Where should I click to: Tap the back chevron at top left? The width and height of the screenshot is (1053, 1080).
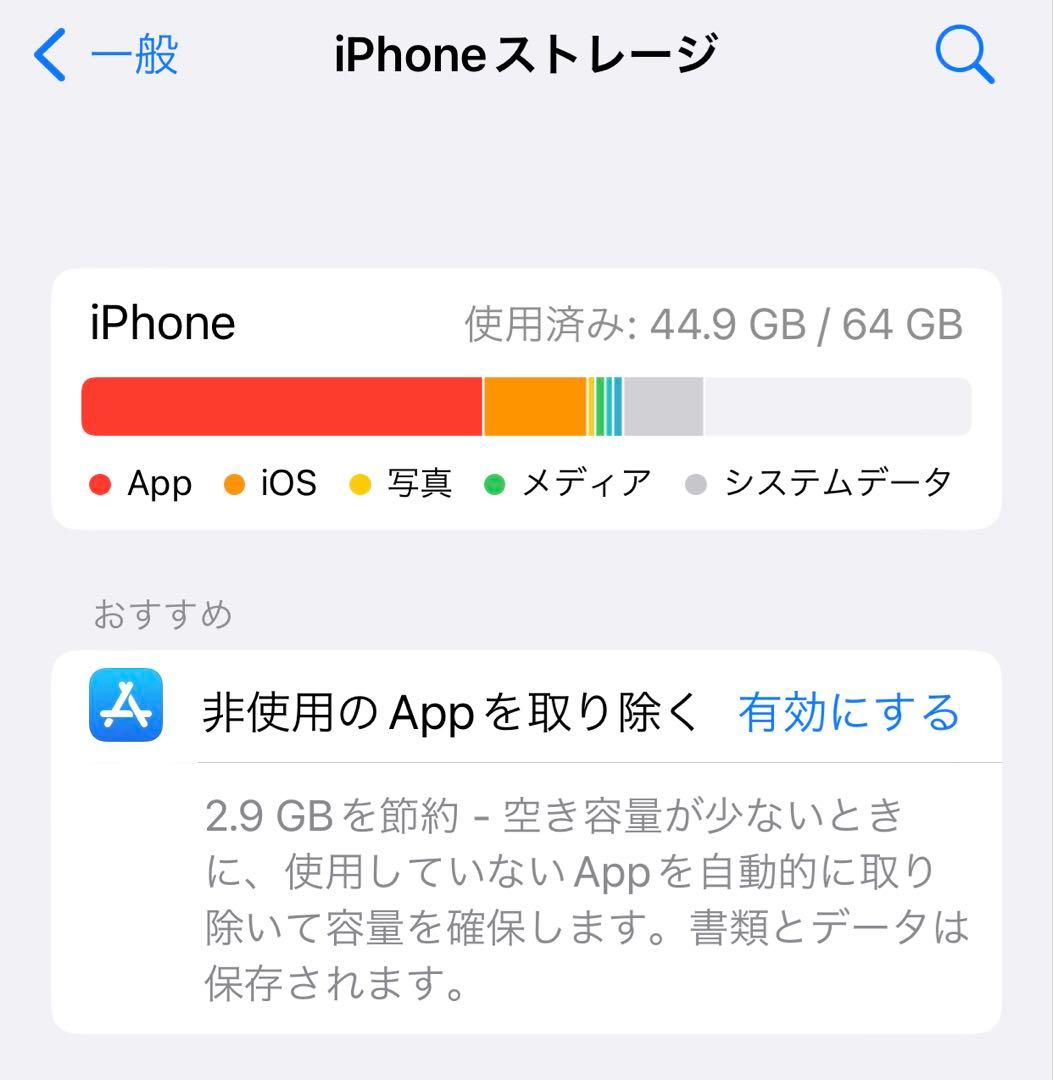point(52,54)
